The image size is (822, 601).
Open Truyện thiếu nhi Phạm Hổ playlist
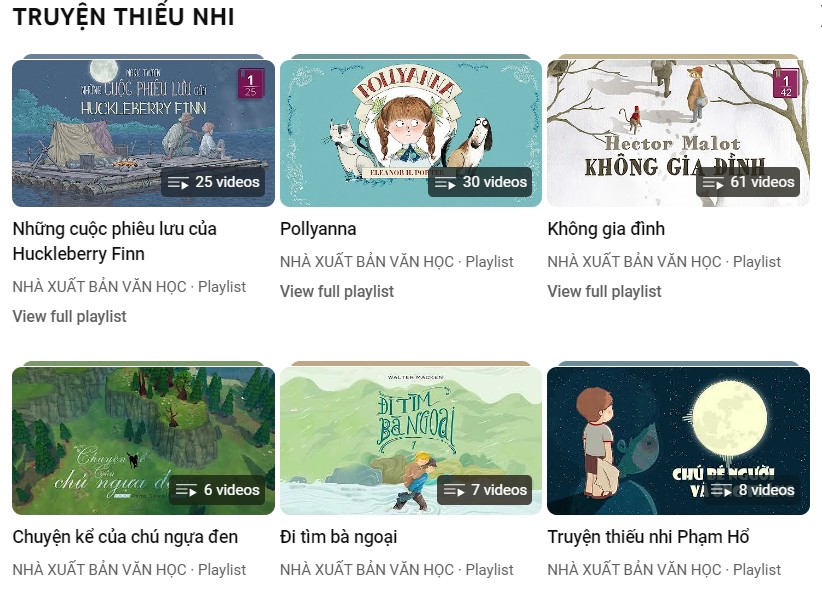pos(678,440)
